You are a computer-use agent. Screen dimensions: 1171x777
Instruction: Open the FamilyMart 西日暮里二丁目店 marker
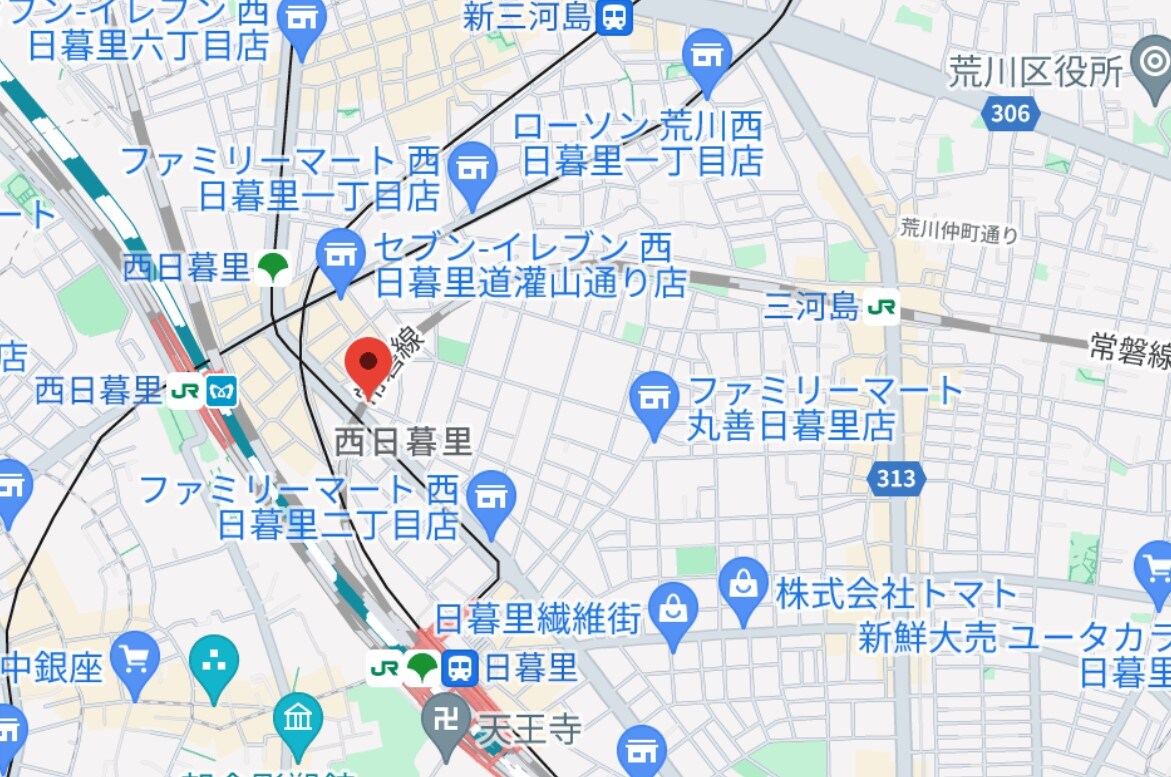tap(493, 495)
